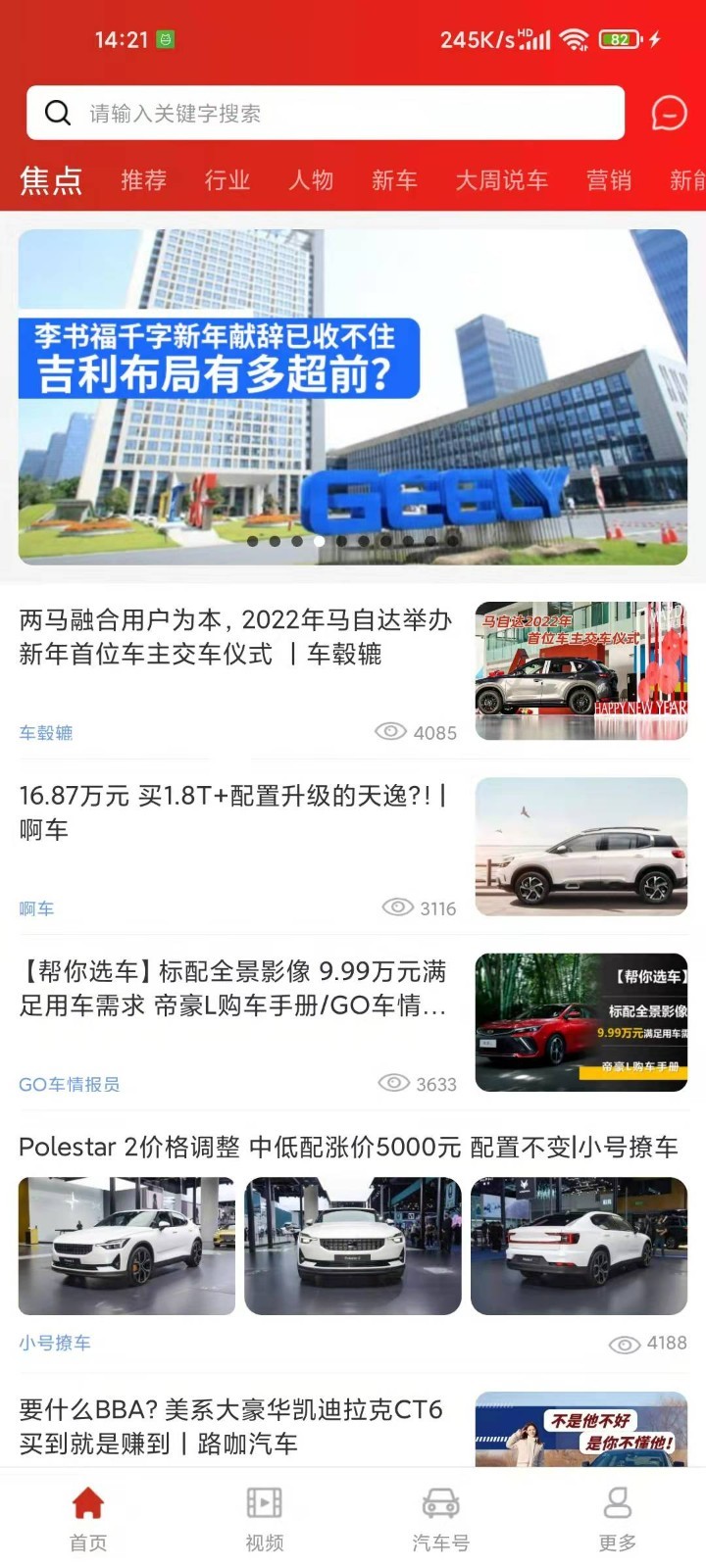
Task: Open the 大周说车 tab
Action: [501, 180]
